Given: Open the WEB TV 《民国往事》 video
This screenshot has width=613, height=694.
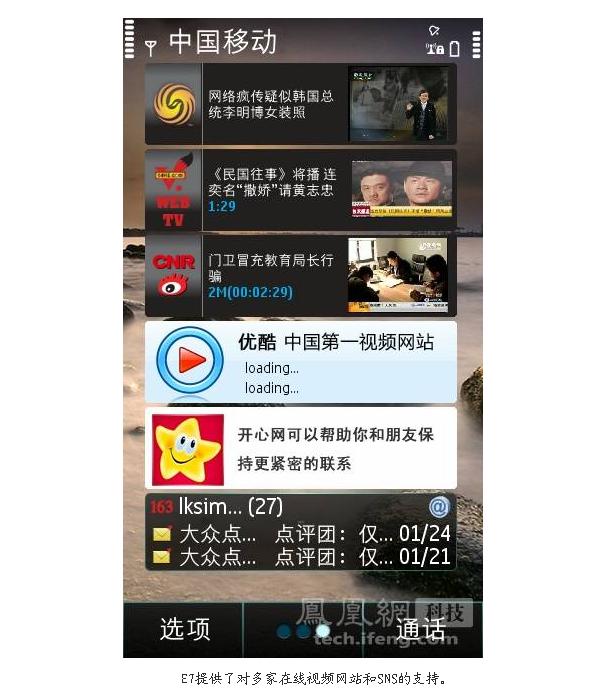Looking at the screenshot, I should click(x=300, y=189).
